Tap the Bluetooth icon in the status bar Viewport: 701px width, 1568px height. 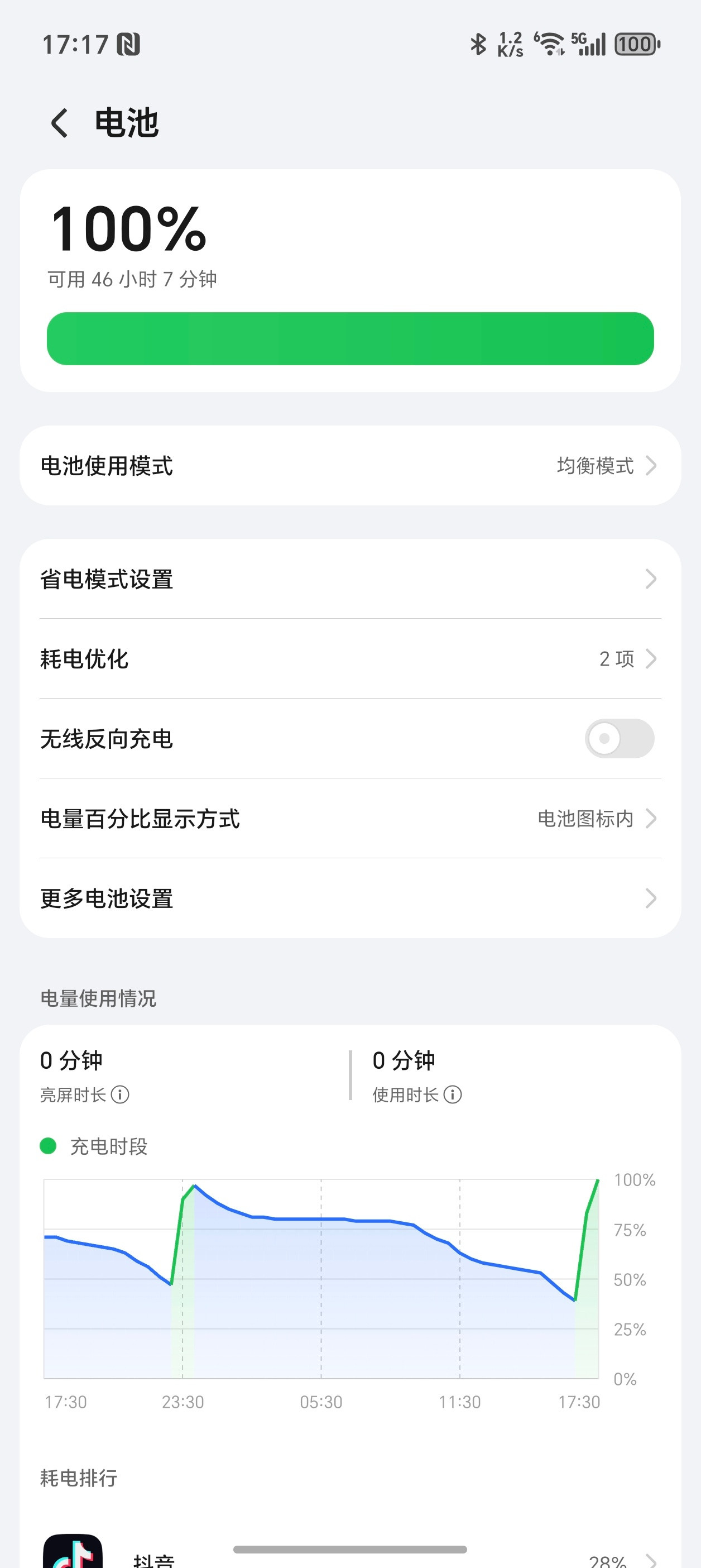[x=478, y=44]
